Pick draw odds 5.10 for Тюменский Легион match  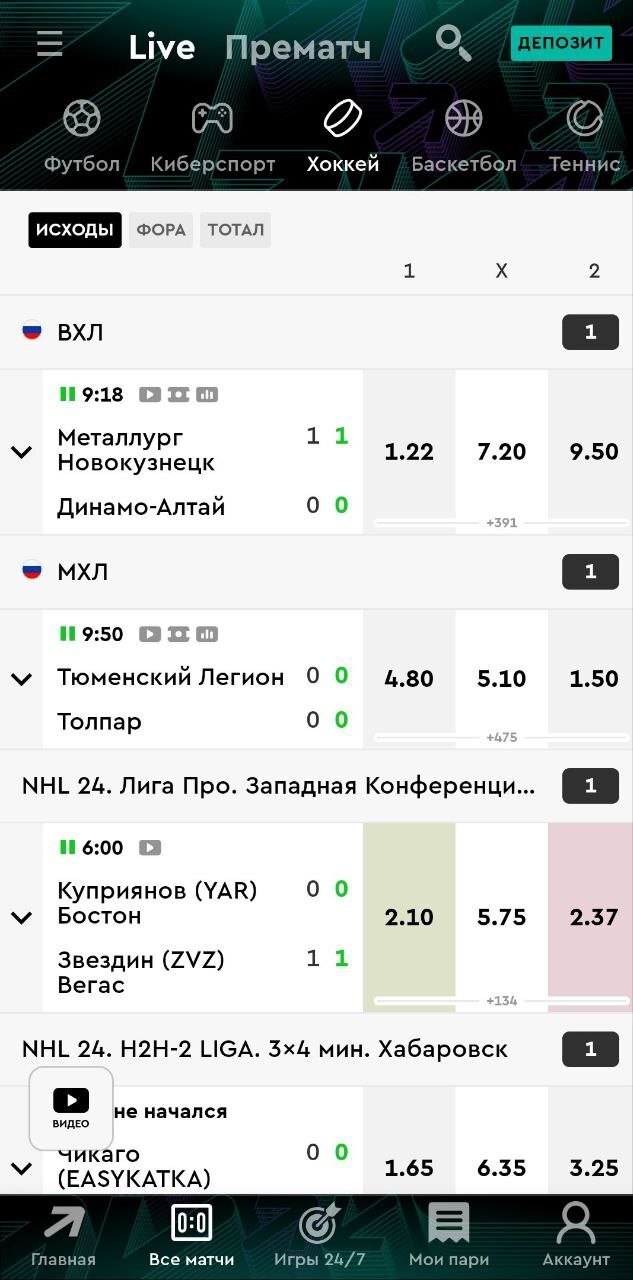(x=501, y=679)
